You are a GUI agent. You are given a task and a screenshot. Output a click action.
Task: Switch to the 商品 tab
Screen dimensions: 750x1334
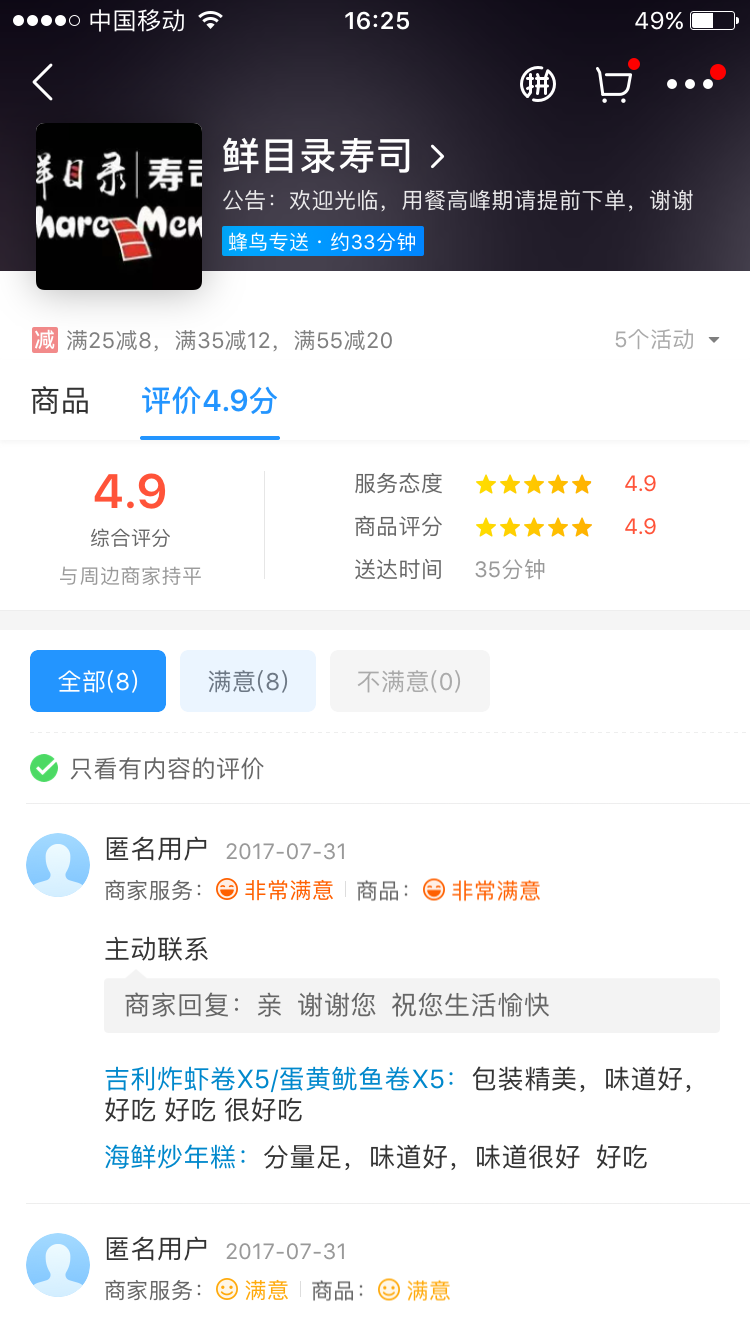[60, 402]
